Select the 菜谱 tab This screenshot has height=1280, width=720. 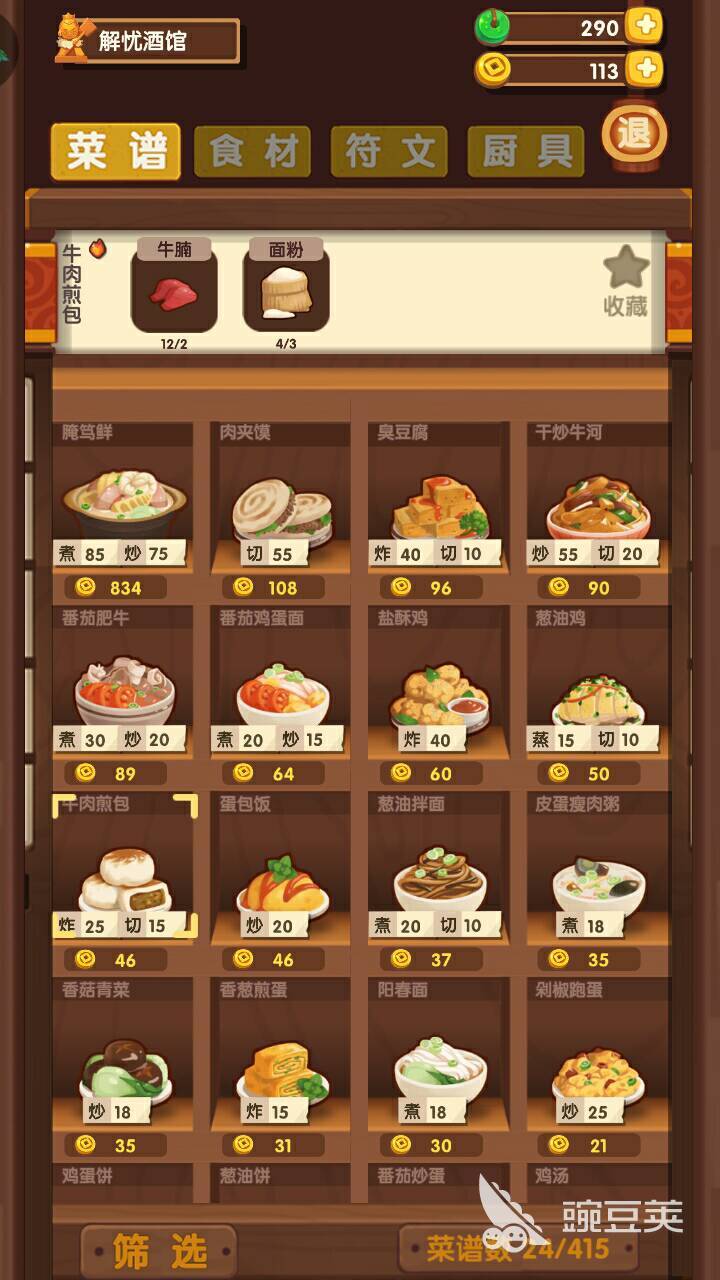pos(116,152)
